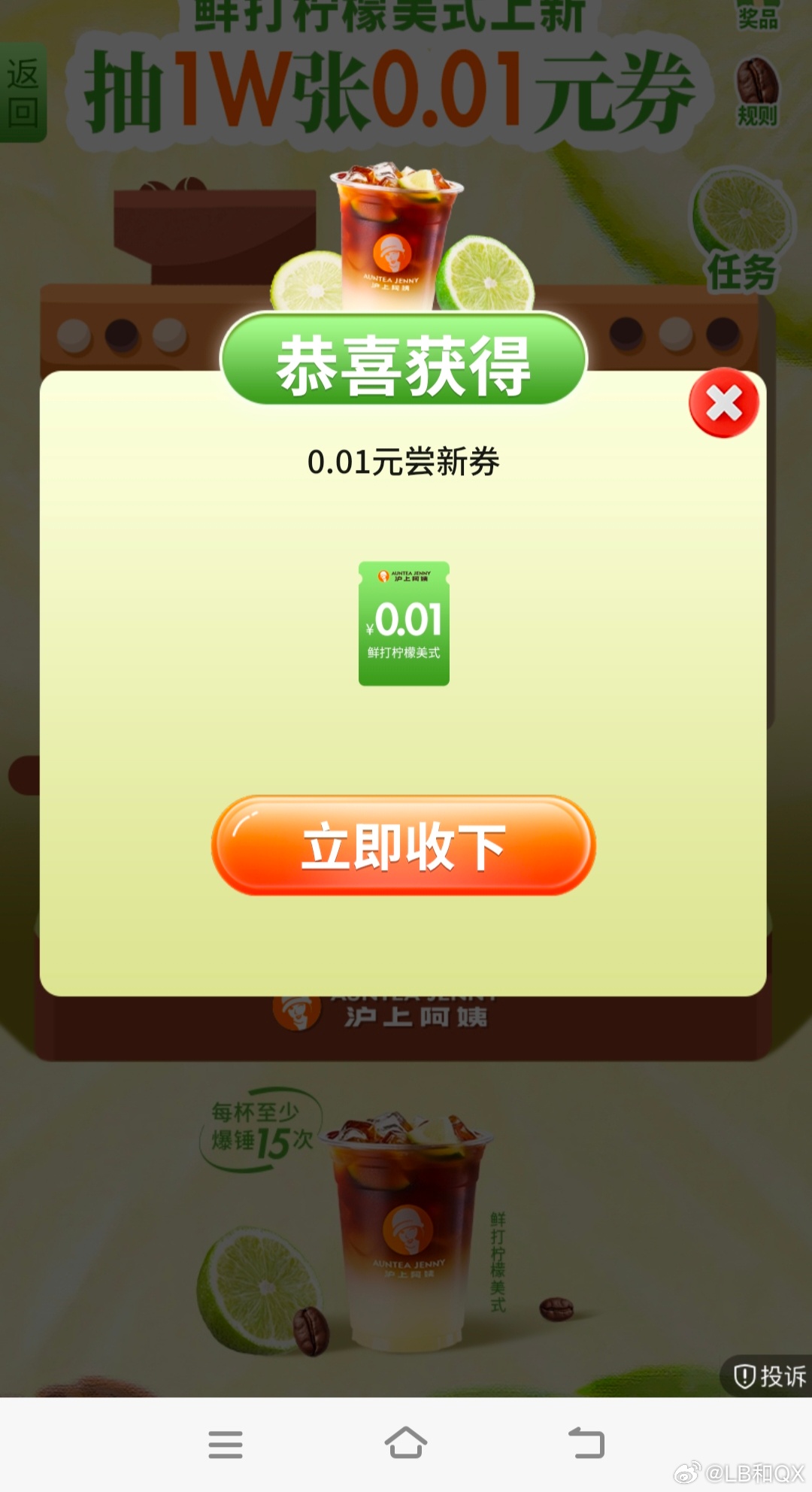Go to the system home screen
The image size is (812, 1492).
click(x=406, y=1444)
